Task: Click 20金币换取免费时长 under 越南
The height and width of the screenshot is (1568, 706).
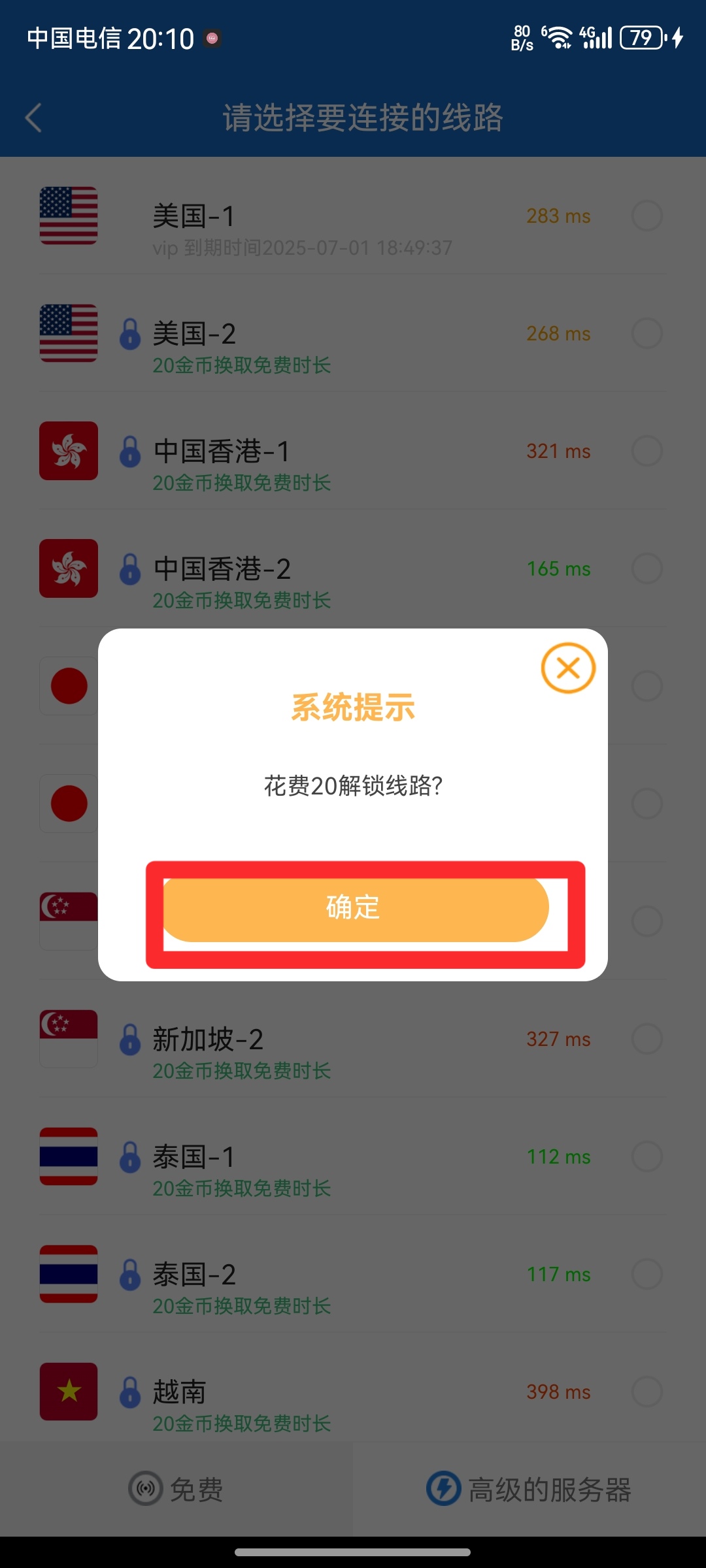Action: (x=242, y=1423)
